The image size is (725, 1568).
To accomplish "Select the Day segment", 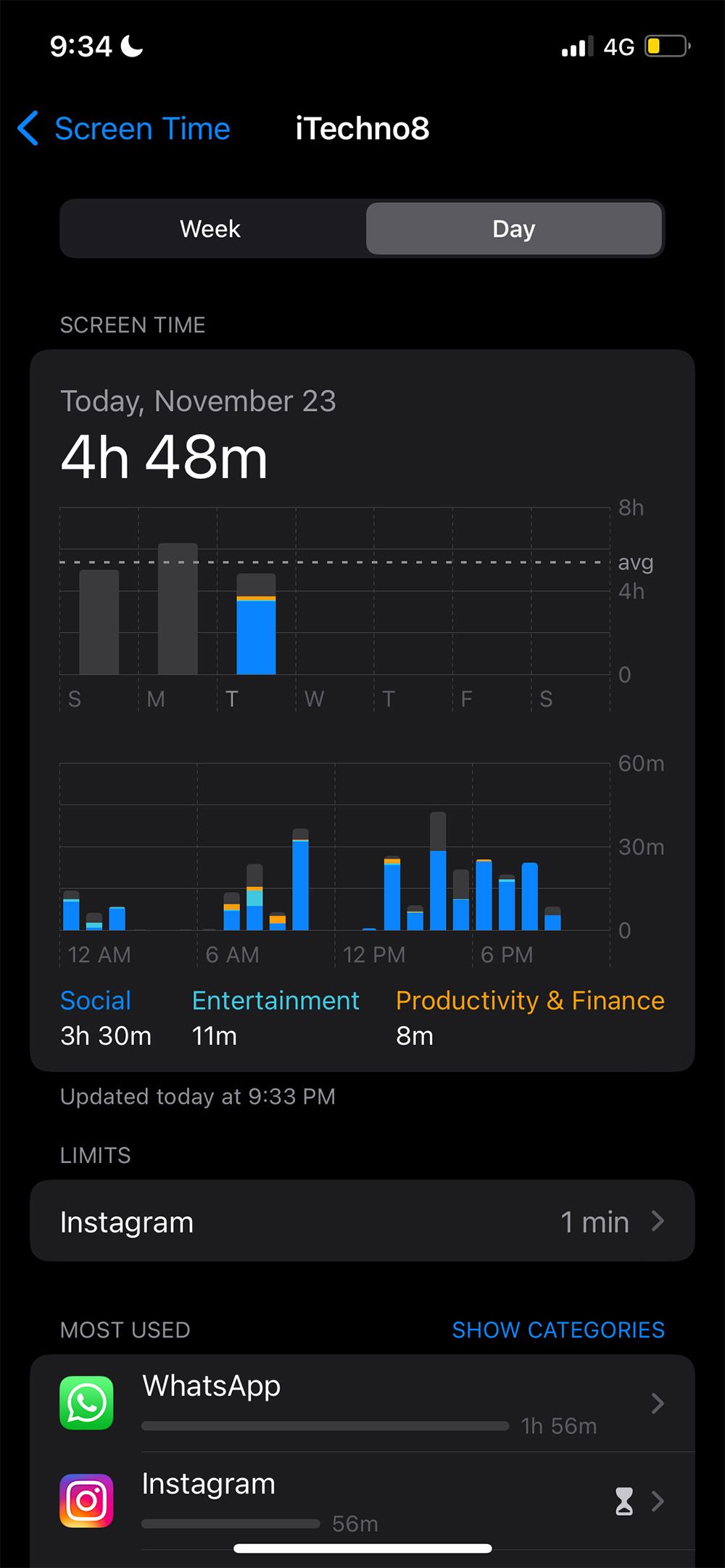I will (513, 229).
